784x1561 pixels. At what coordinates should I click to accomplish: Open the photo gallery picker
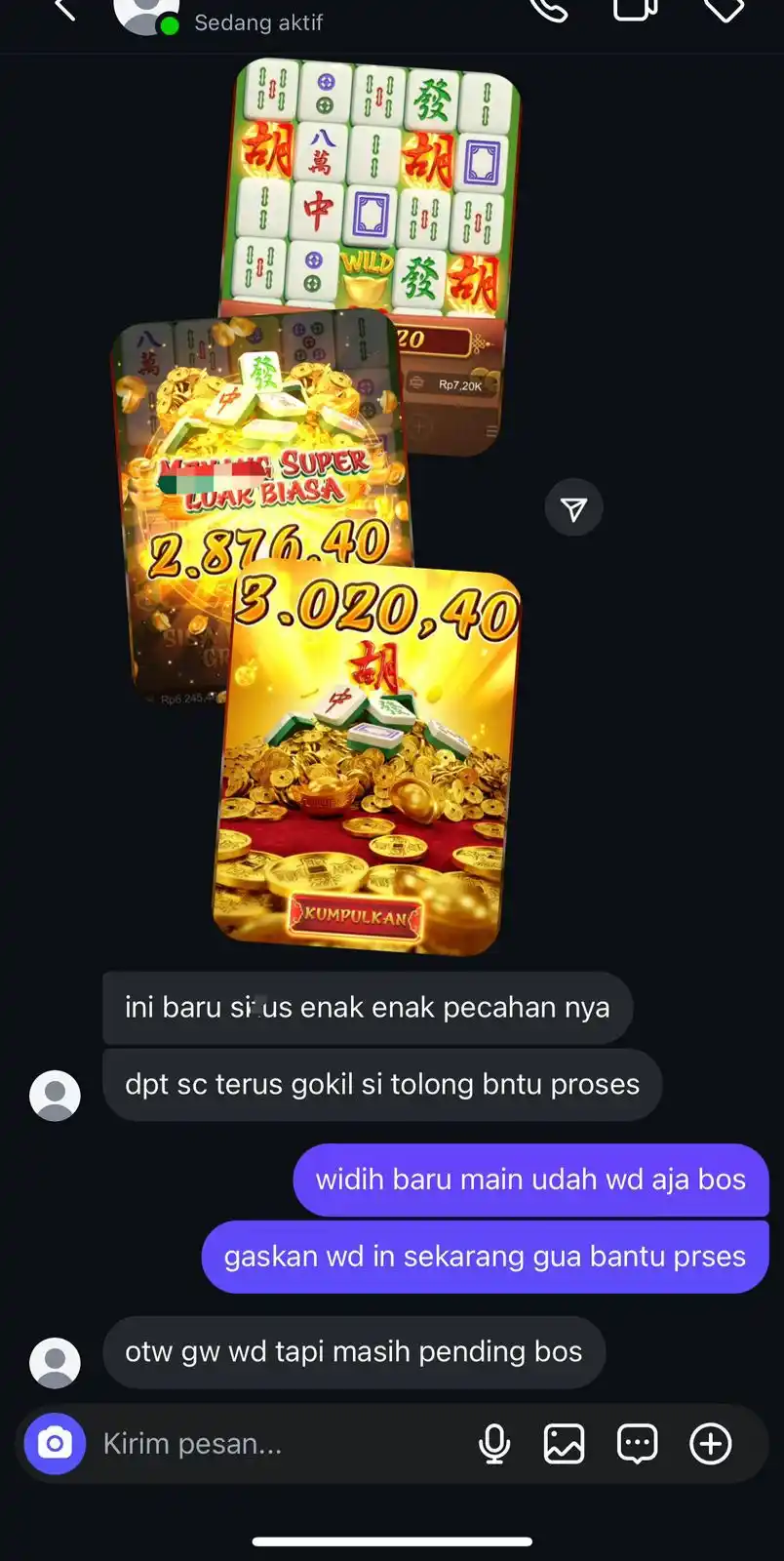click(566, 1443)
